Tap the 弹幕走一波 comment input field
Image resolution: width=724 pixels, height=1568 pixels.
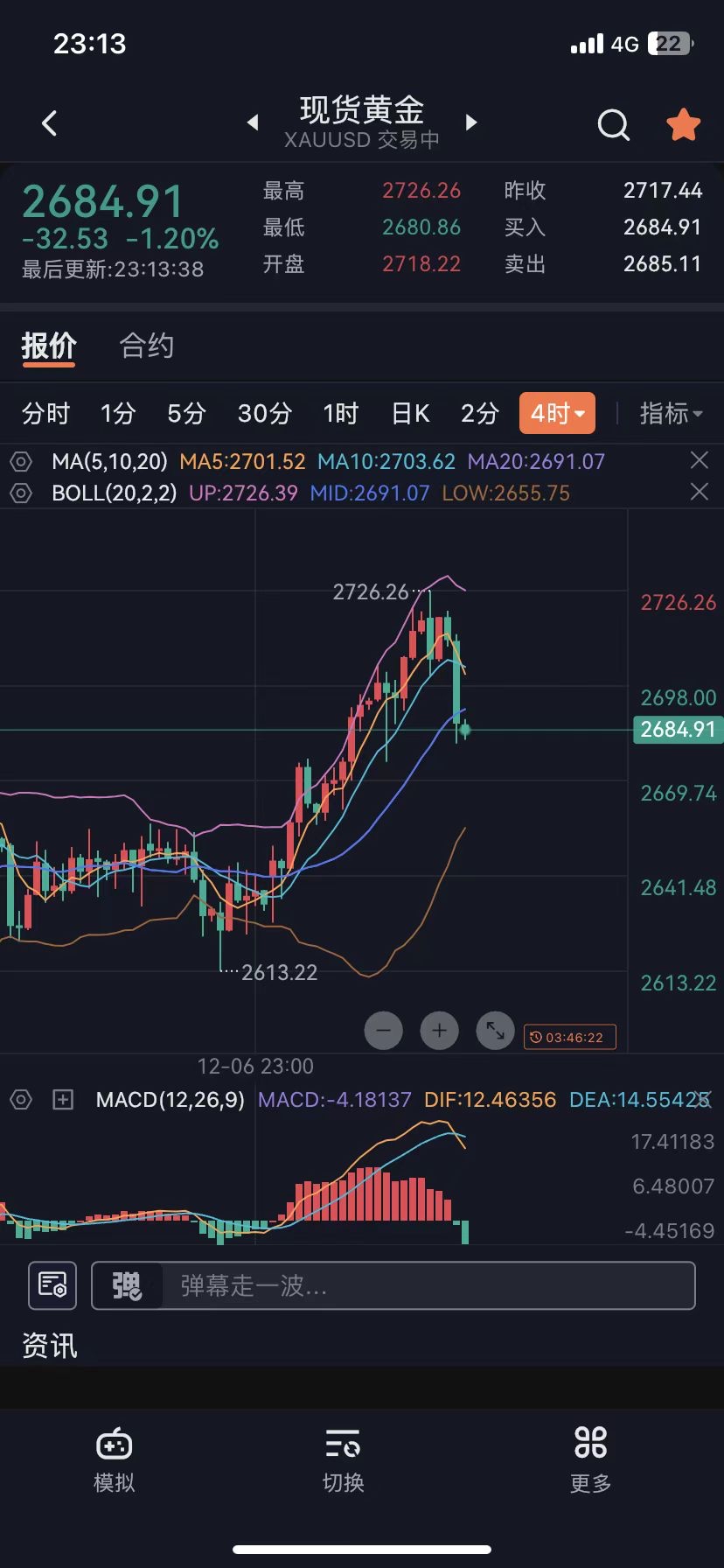[x=428, y=1285]
